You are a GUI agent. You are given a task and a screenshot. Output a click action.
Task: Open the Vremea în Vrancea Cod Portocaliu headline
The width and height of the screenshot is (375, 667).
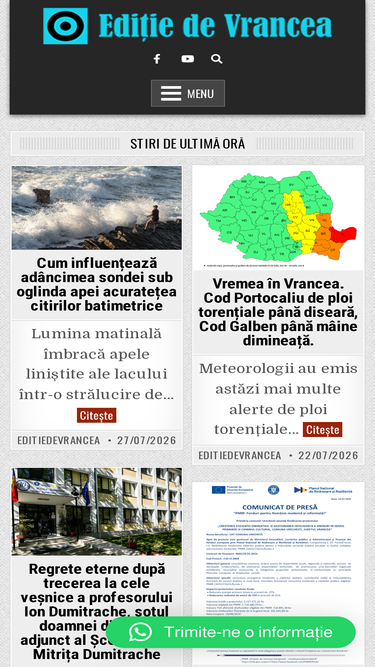(278, 312)
